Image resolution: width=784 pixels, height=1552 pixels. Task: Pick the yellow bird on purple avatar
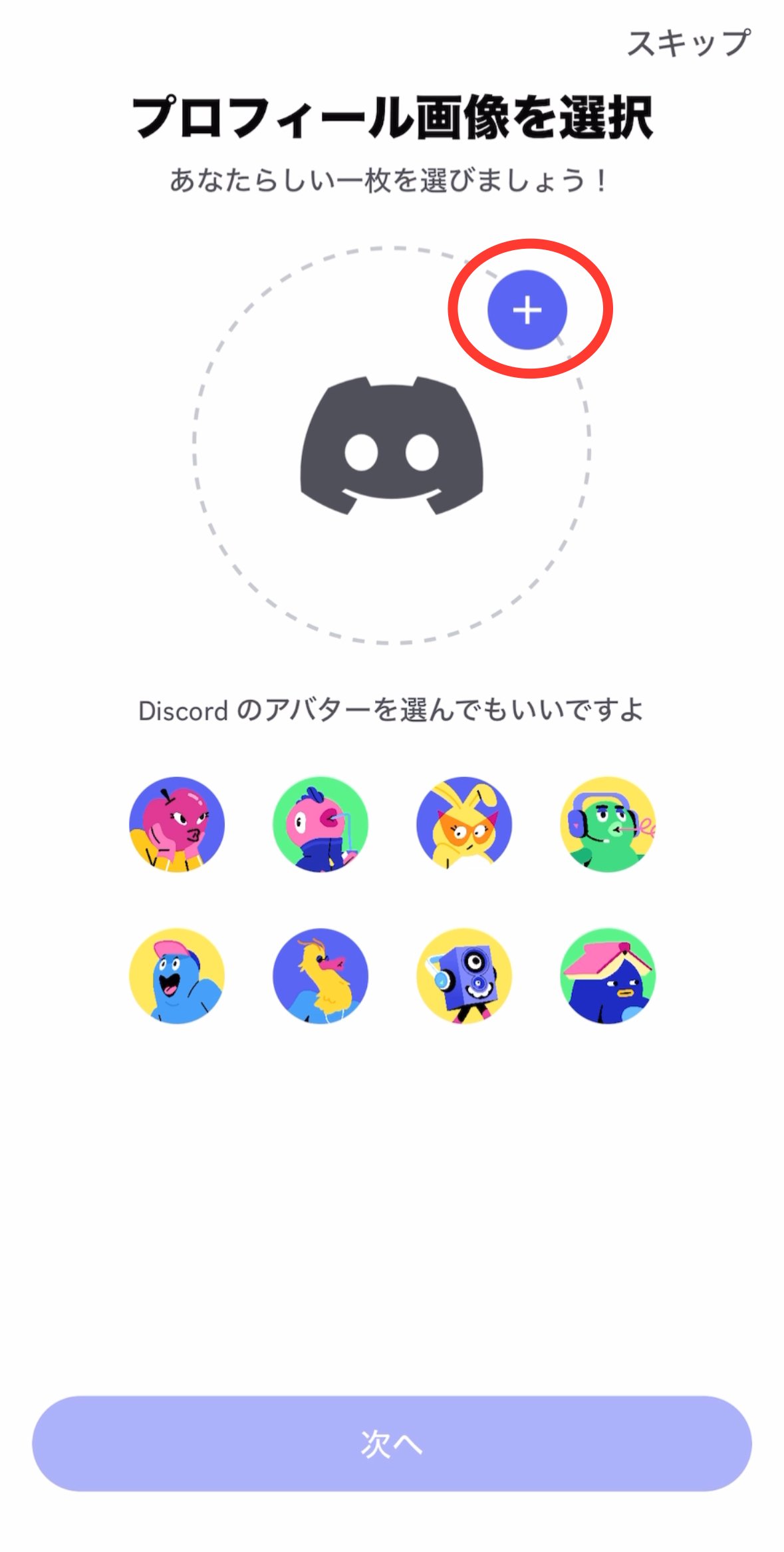321,976
